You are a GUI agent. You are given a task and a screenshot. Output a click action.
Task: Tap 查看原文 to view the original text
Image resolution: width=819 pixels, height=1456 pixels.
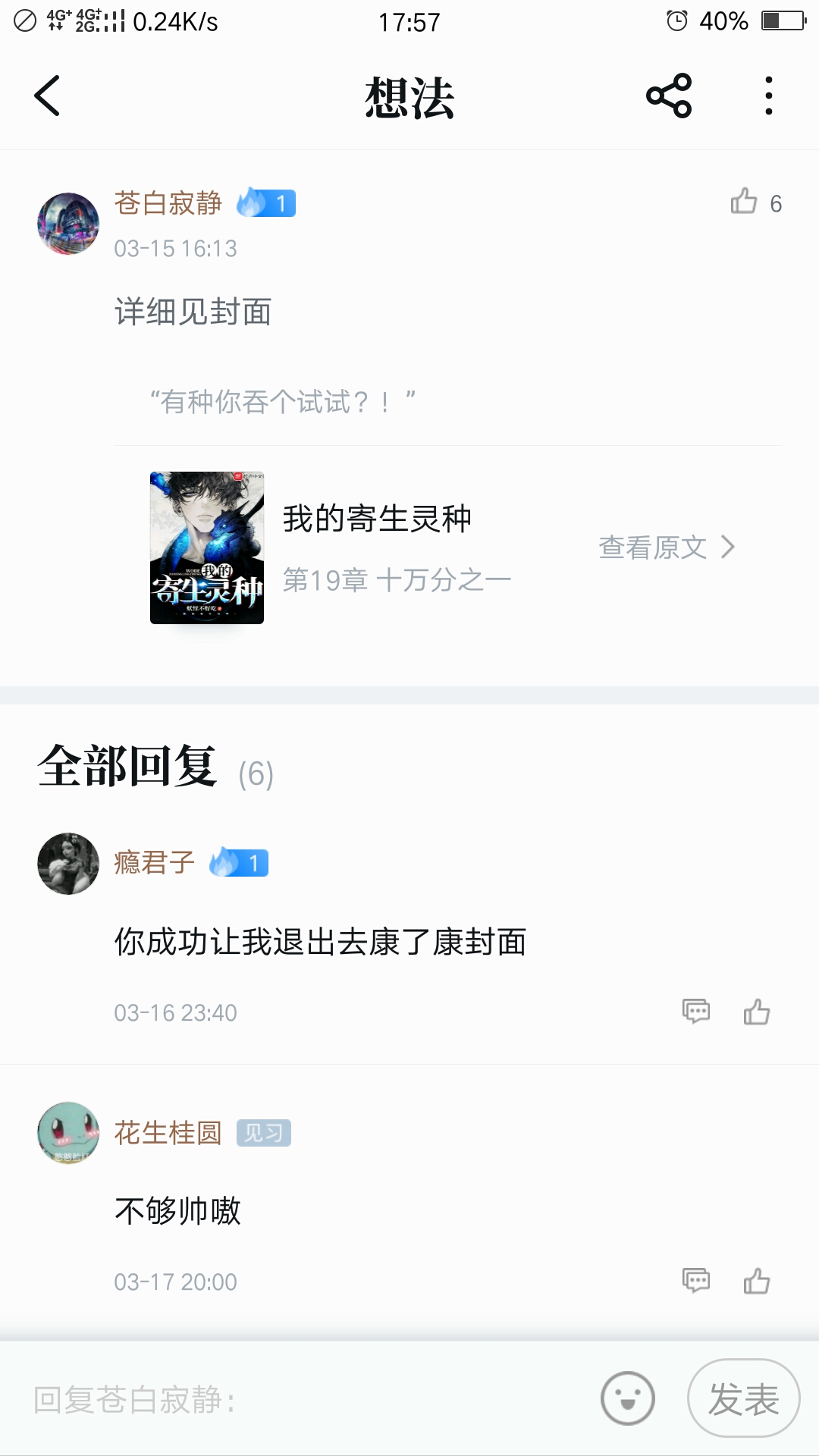click(x=667, y=548)
